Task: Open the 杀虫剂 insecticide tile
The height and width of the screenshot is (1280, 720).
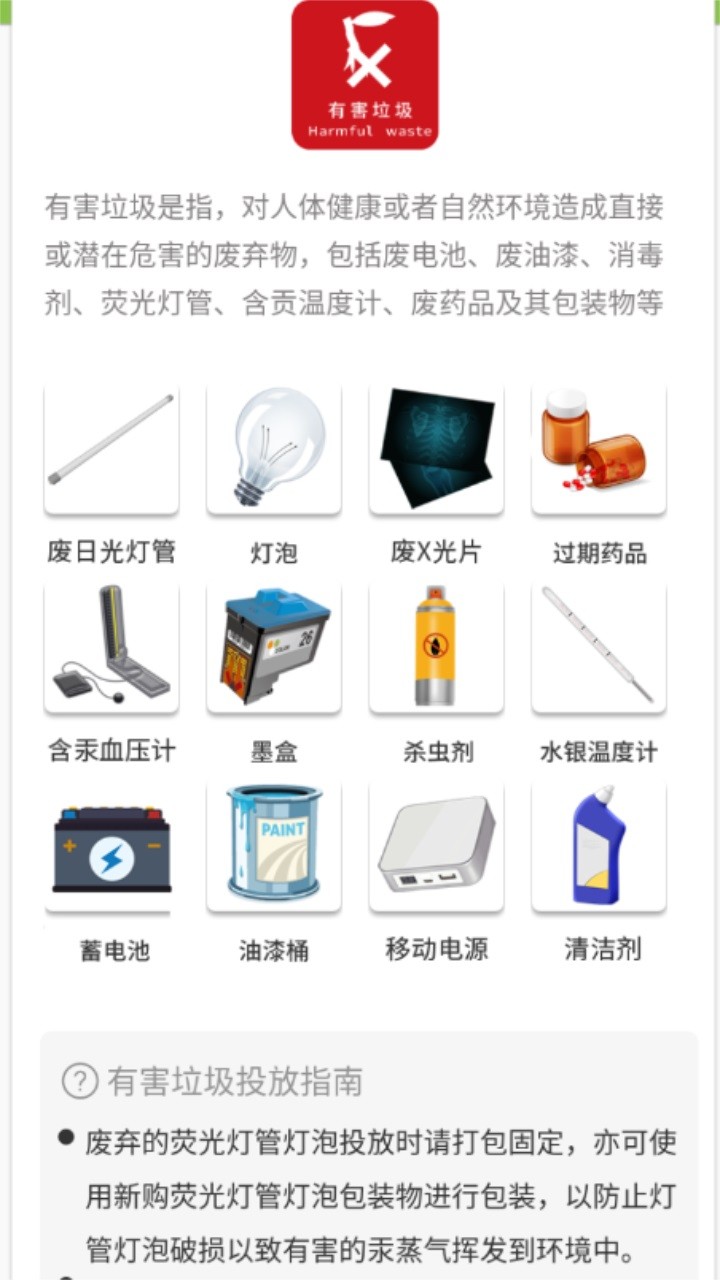Action: (436, 648)
